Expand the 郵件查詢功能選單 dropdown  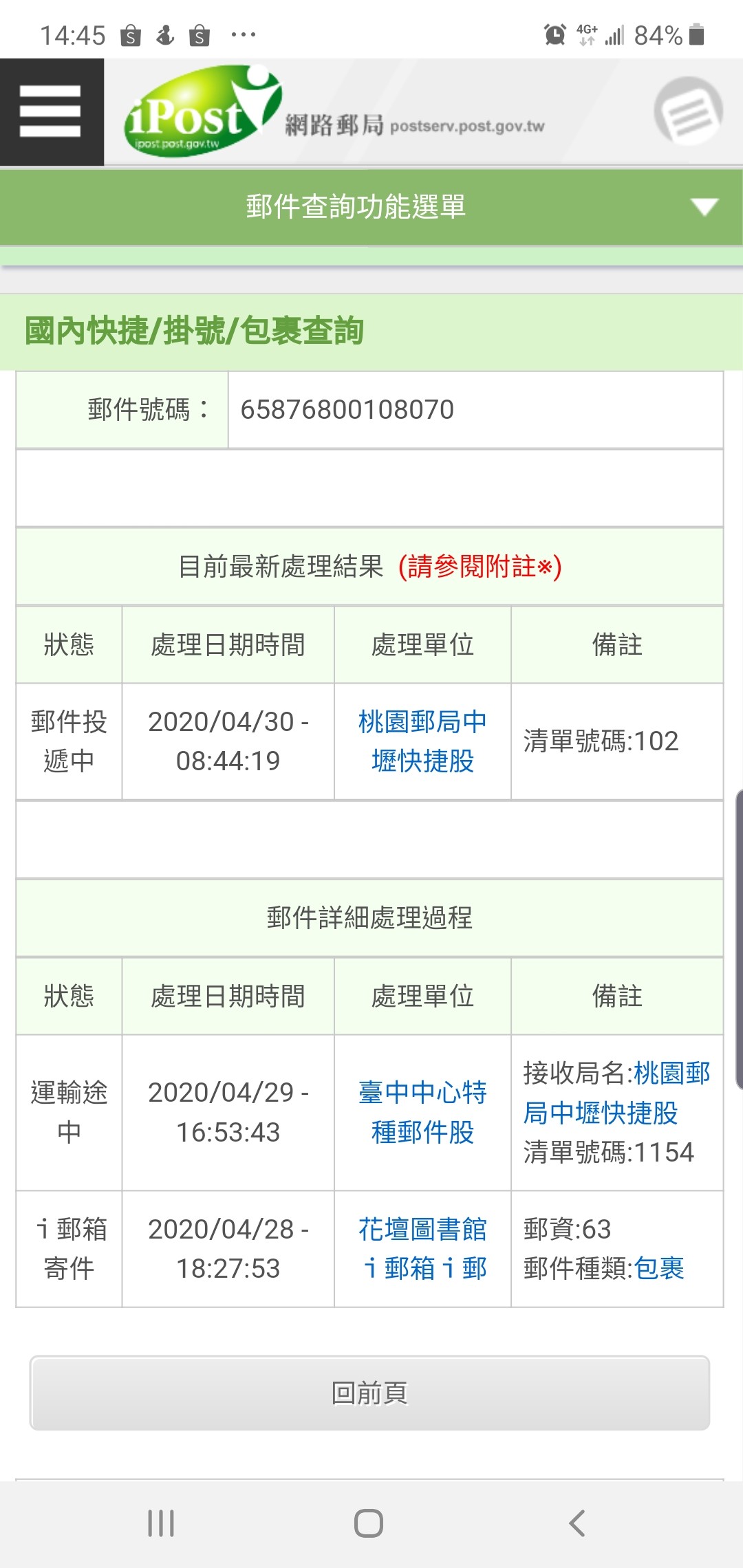371,206
